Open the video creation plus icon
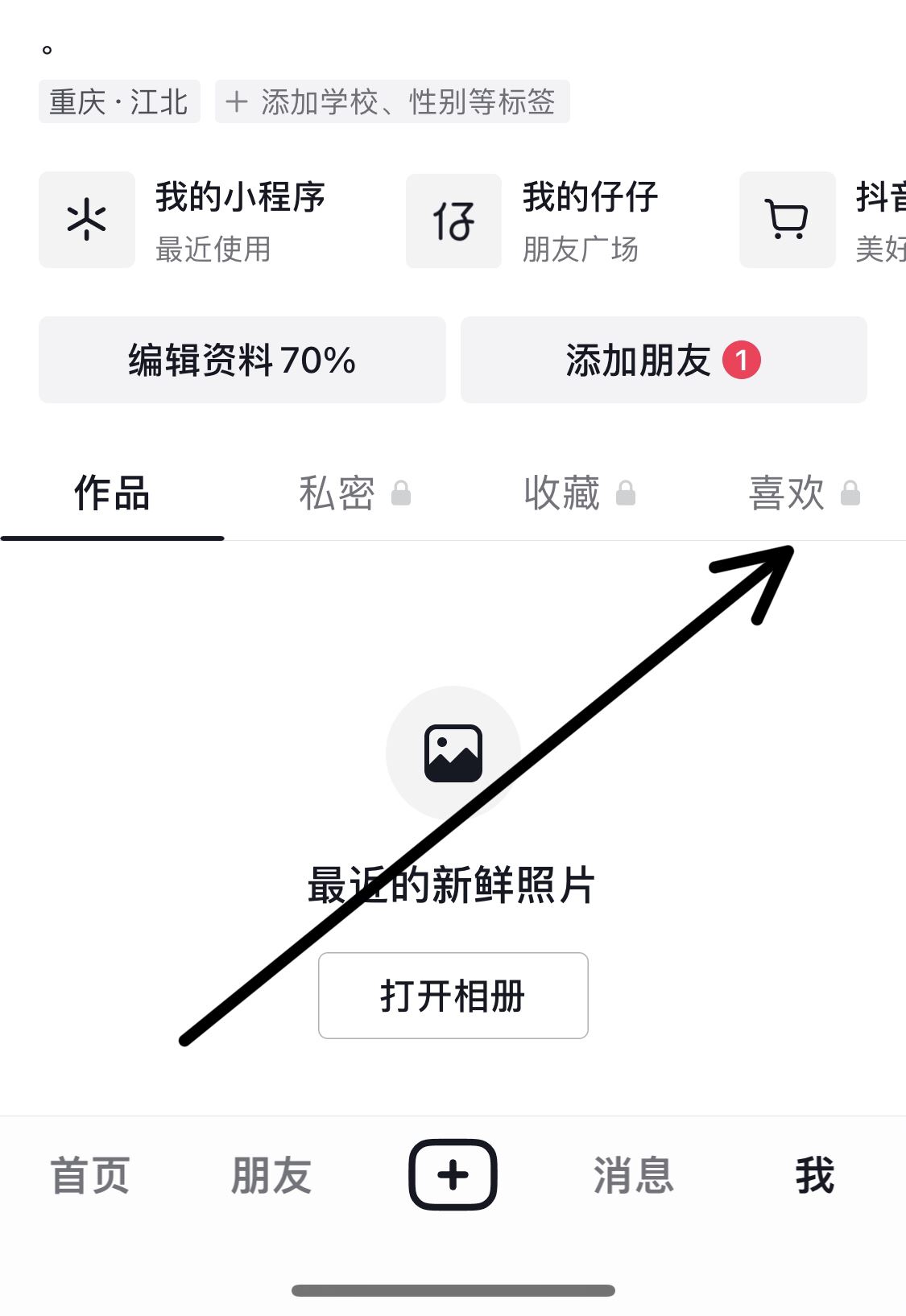The width and height of the screenshot is (906, 1316). 453,1175
